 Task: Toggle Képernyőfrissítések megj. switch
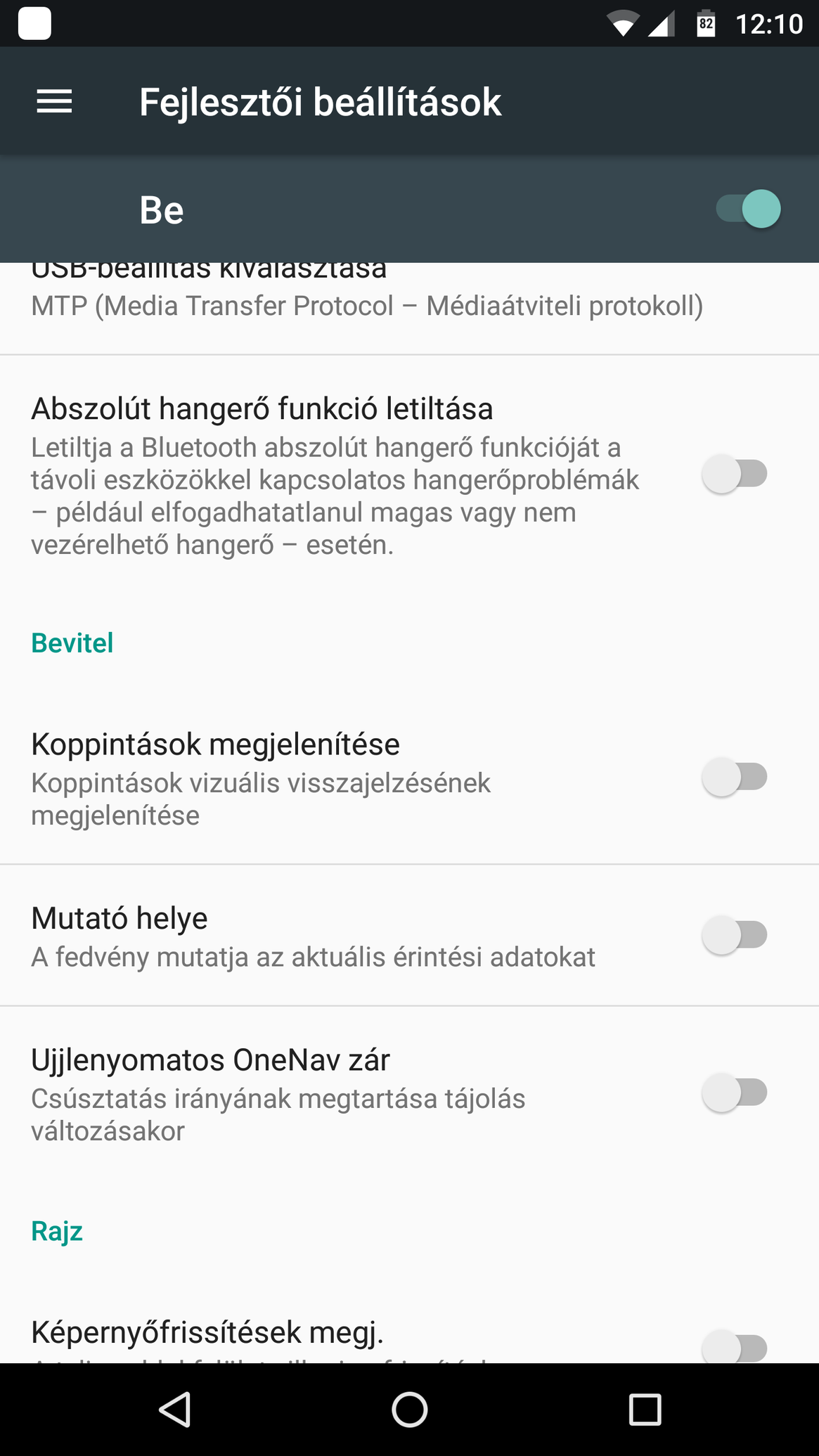coord(735,1347)
